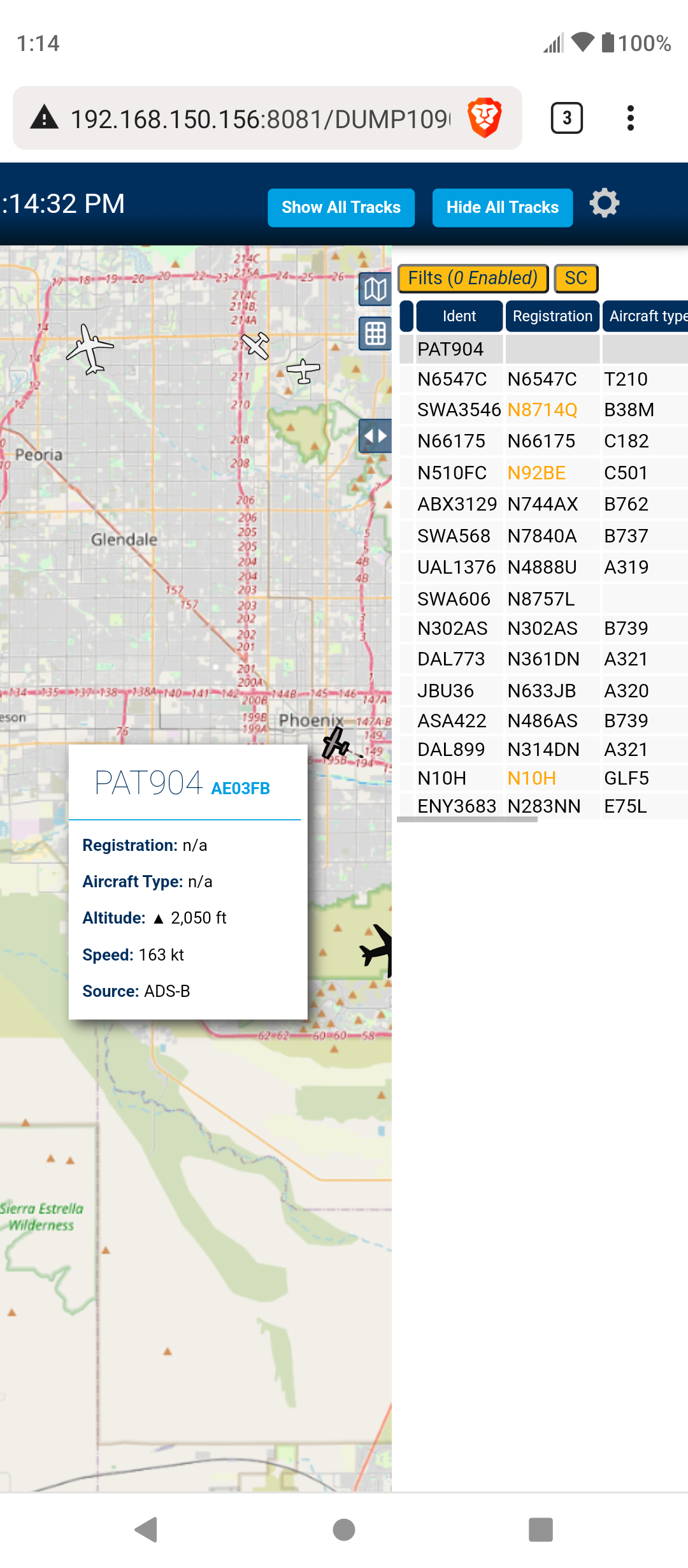Hide all aircraft tracks

point(502,208)
